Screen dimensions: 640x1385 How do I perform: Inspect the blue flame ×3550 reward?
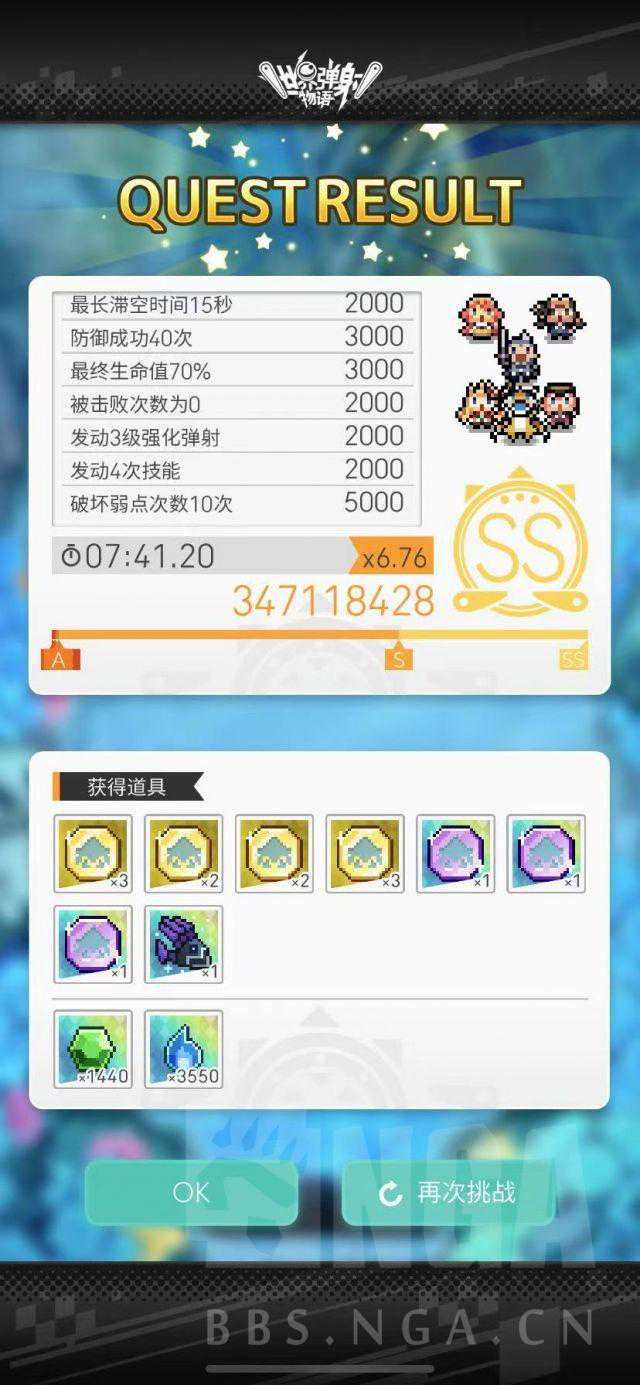(183, 1049)
